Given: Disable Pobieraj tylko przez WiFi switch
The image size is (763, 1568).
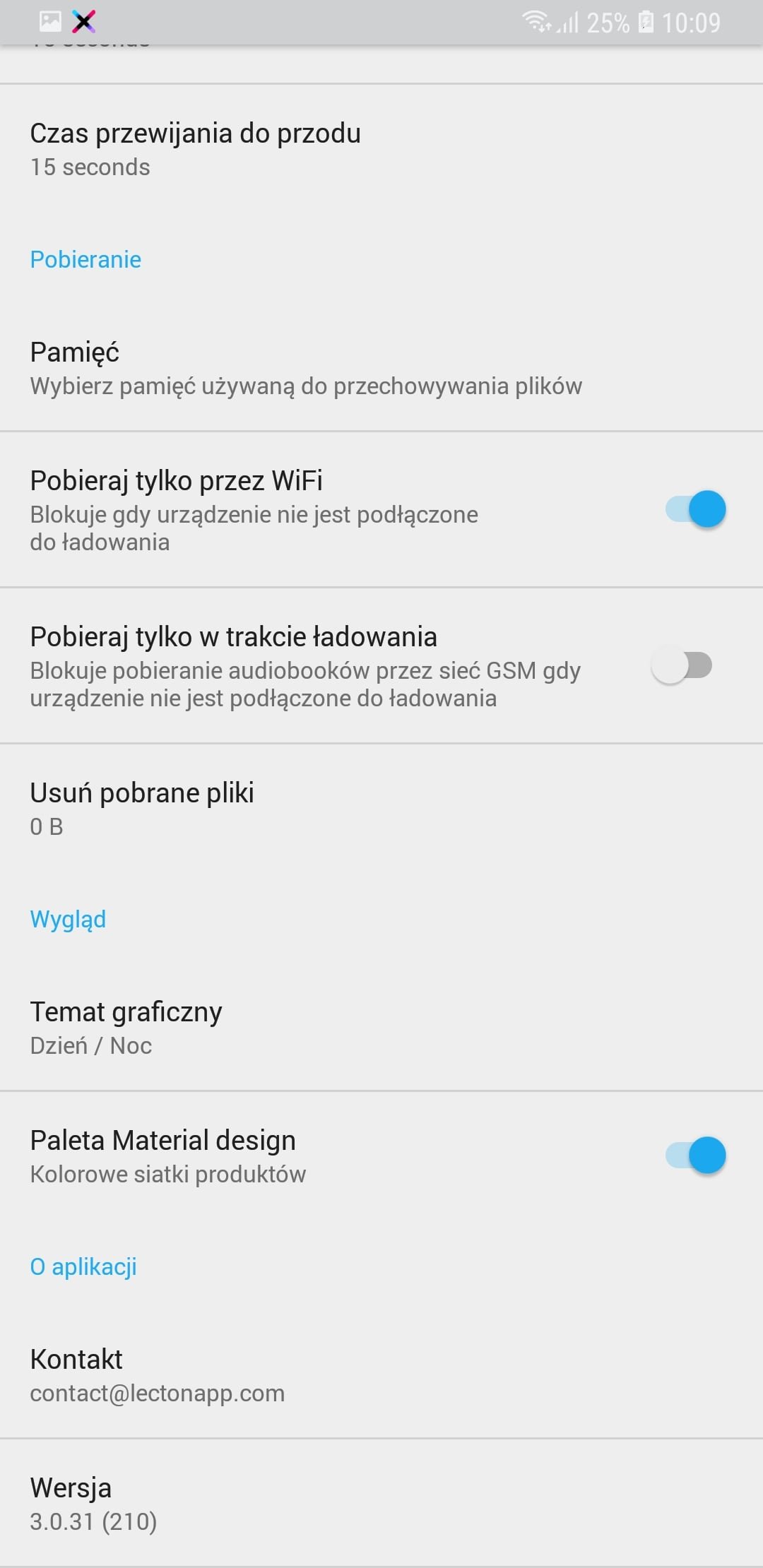Looking at the screenshot, I should [x=696, y=509].
